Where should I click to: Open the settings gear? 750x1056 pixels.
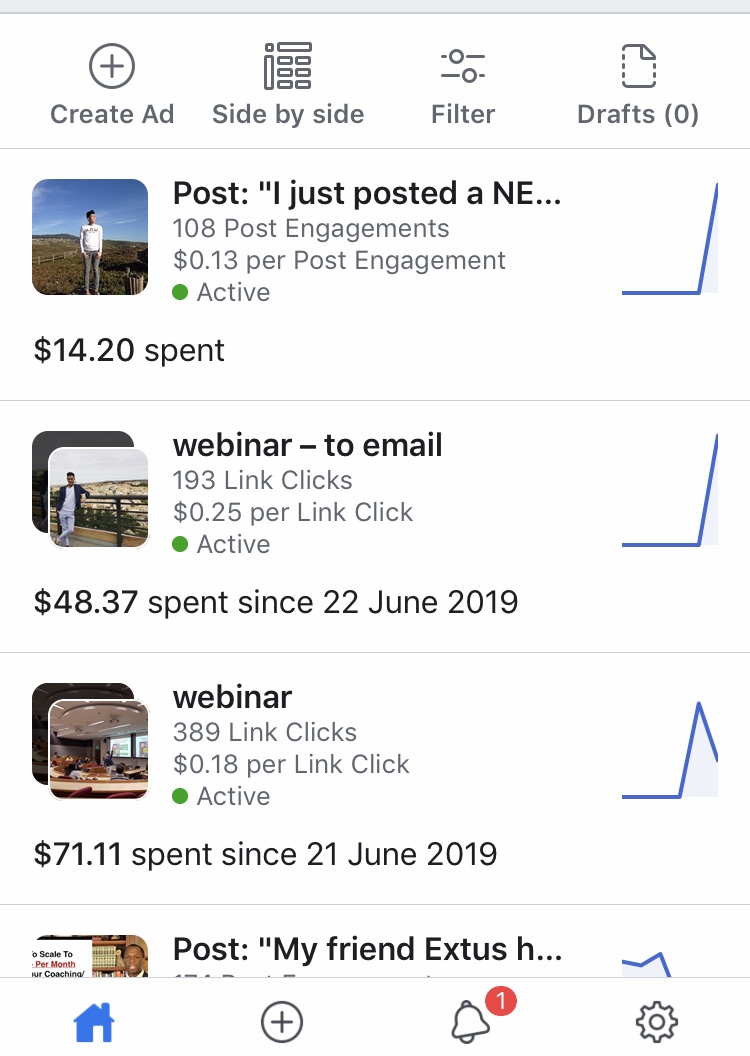pyautogui.click(x=657, y=1021)
